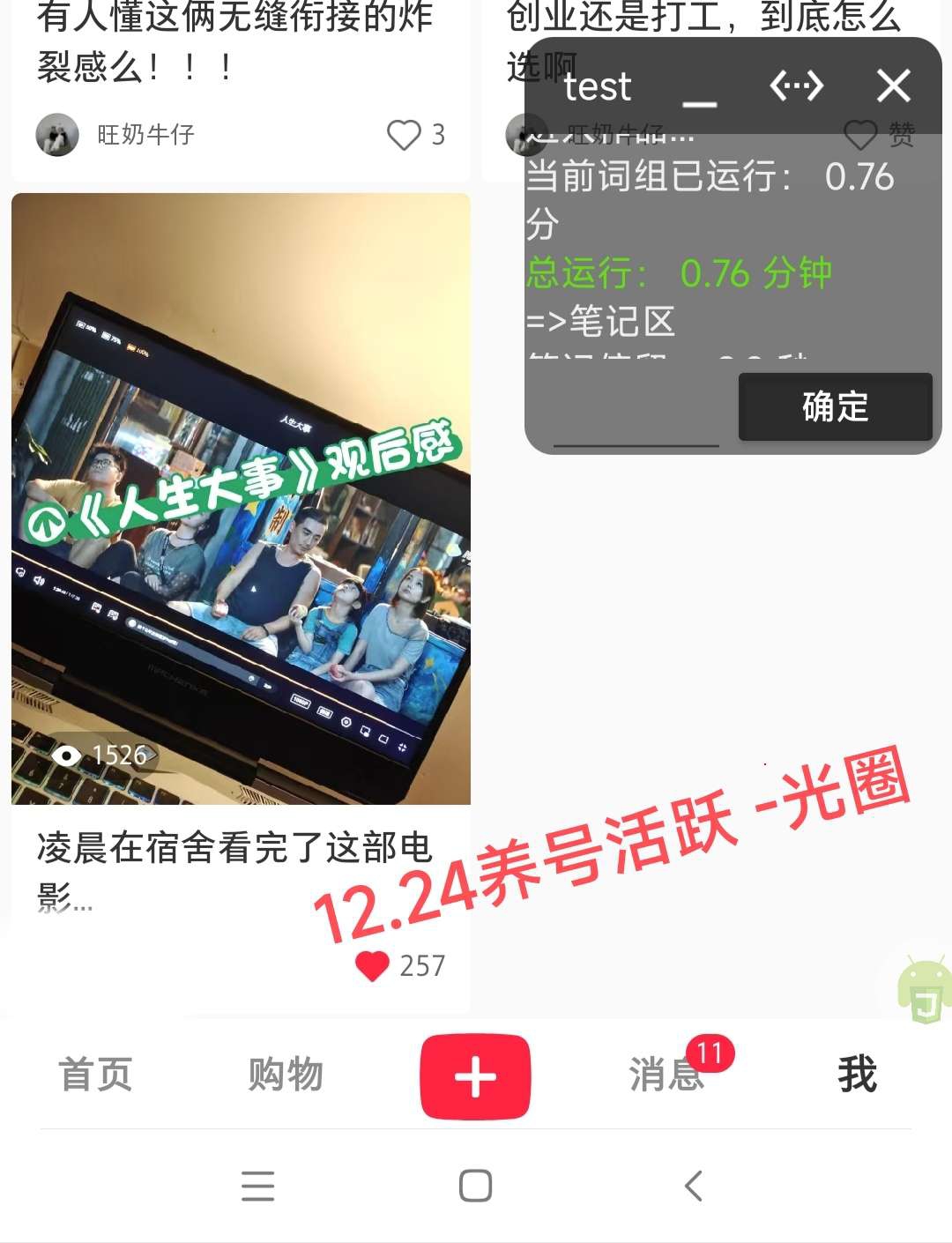Close the test floating window
The width and height of the screenshot is (952, 1243).
tap(893, 86)
